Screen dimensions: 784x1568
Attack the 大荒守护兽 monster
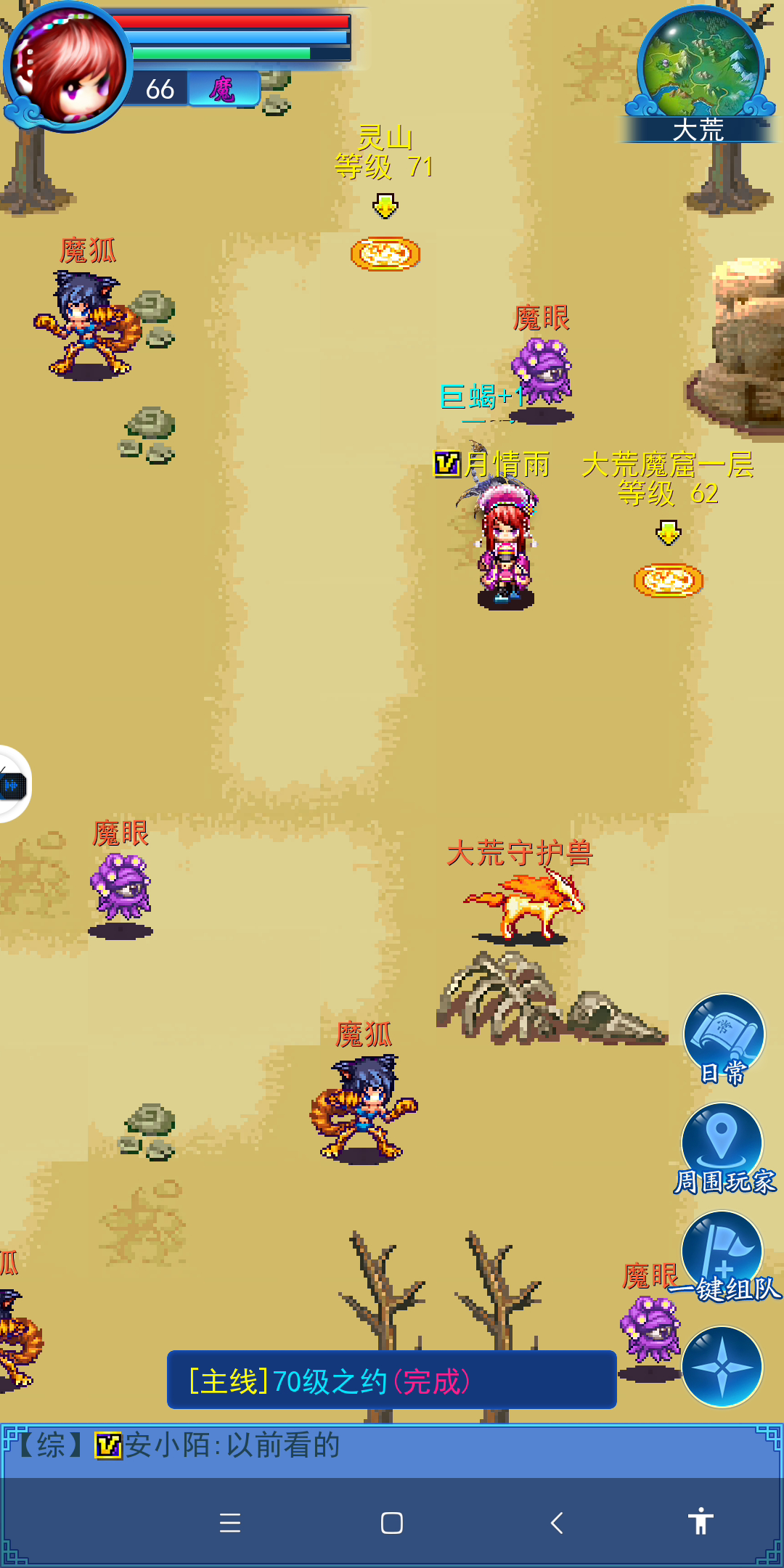524,906
